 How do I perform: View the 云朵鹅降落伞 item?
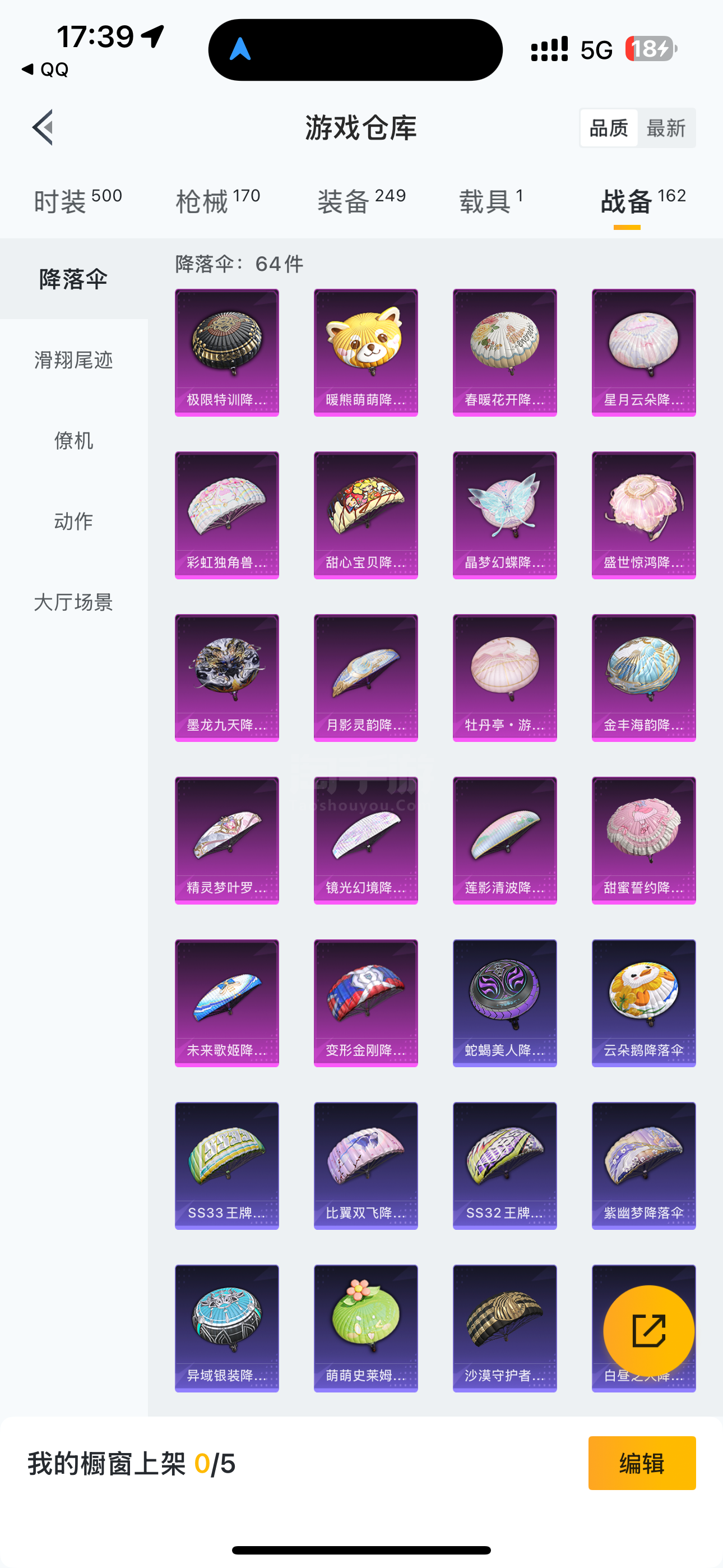[x=643, y=1003]
